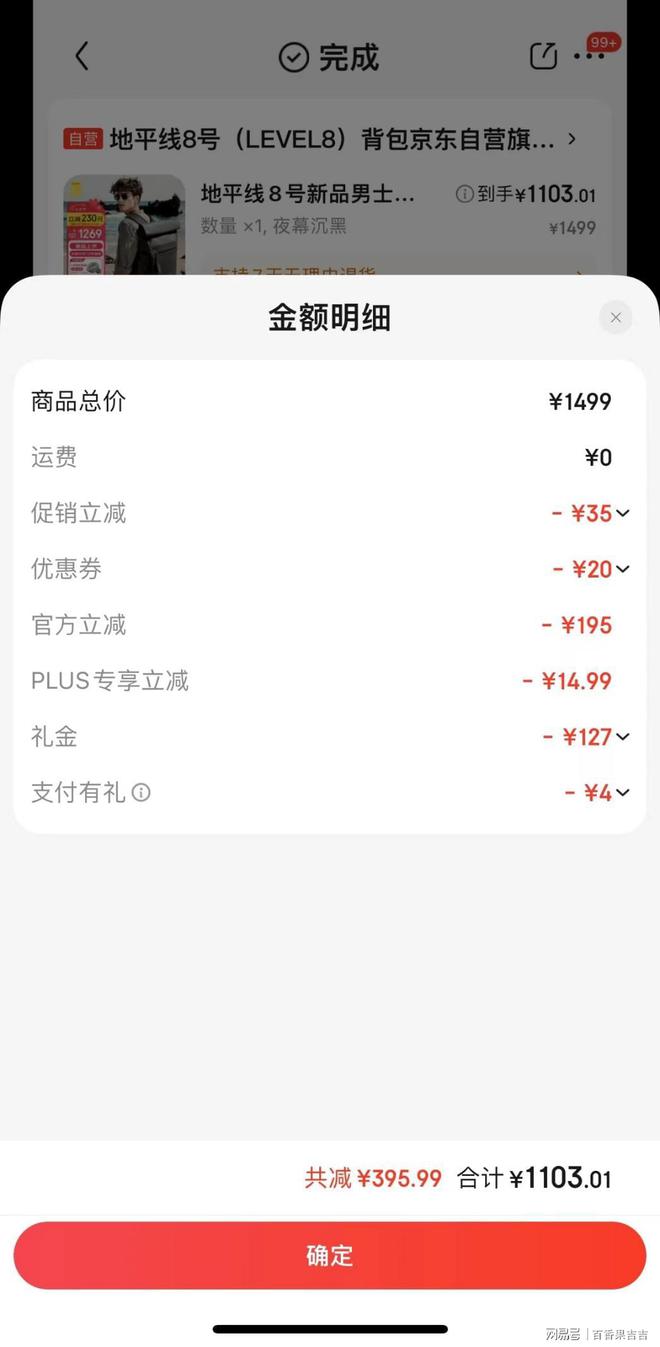Confirm with the 确定 button
The width and height of the screenshot is (660, 1347).
329,1256
